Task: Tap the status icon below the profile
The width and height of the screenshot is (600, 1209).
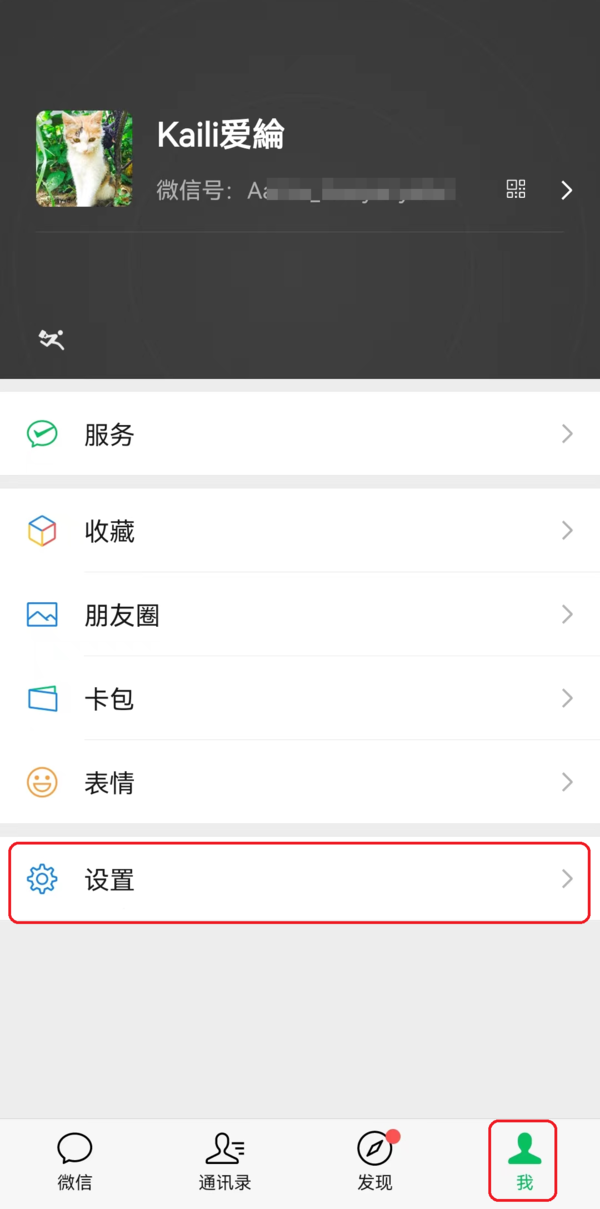Action: [x=51, y=340]
